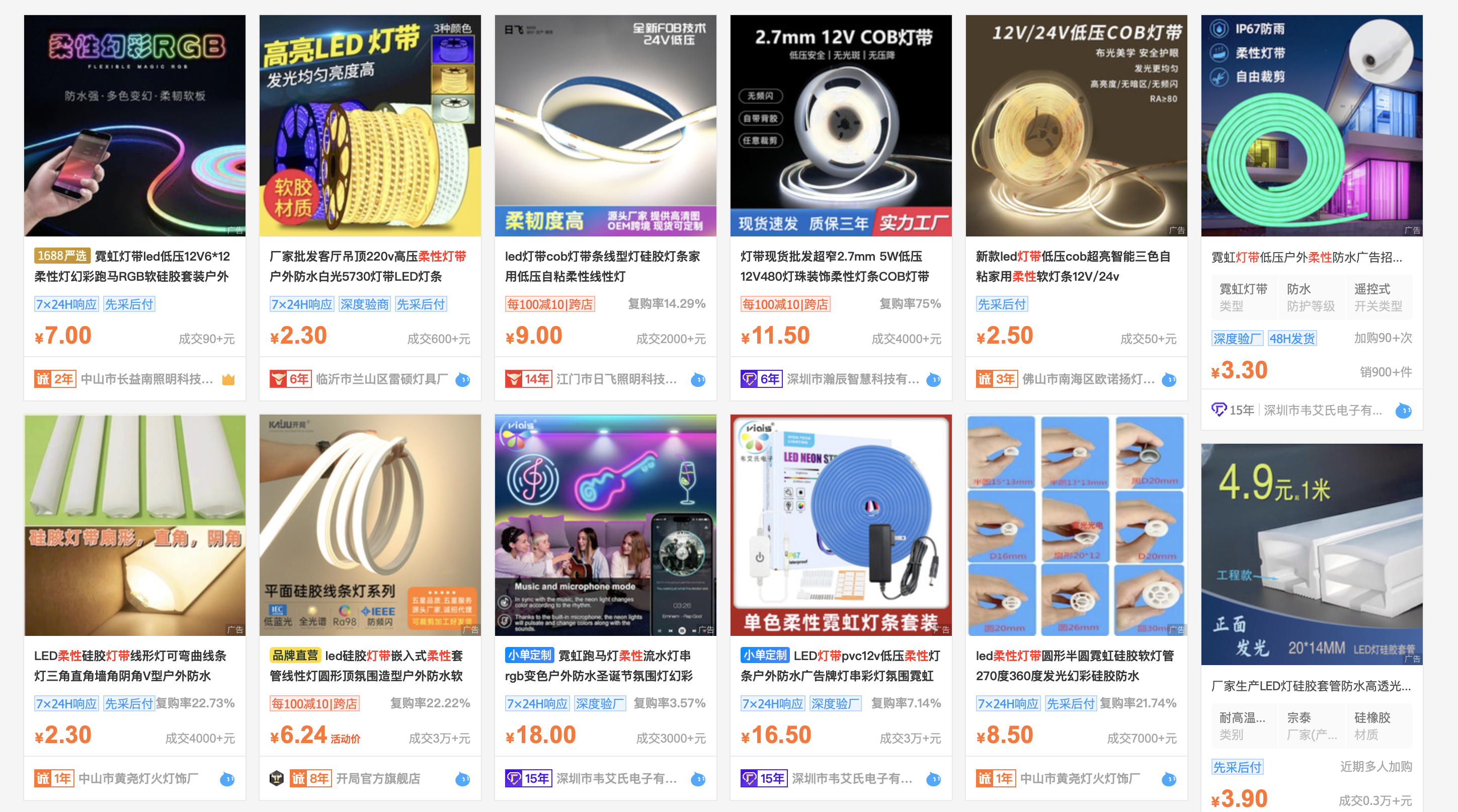The width and height of the screenshot is (1458, 812).
Task: Visit the 佛山市南海区欧诺扬 shop
Action: pos(1088,379)
